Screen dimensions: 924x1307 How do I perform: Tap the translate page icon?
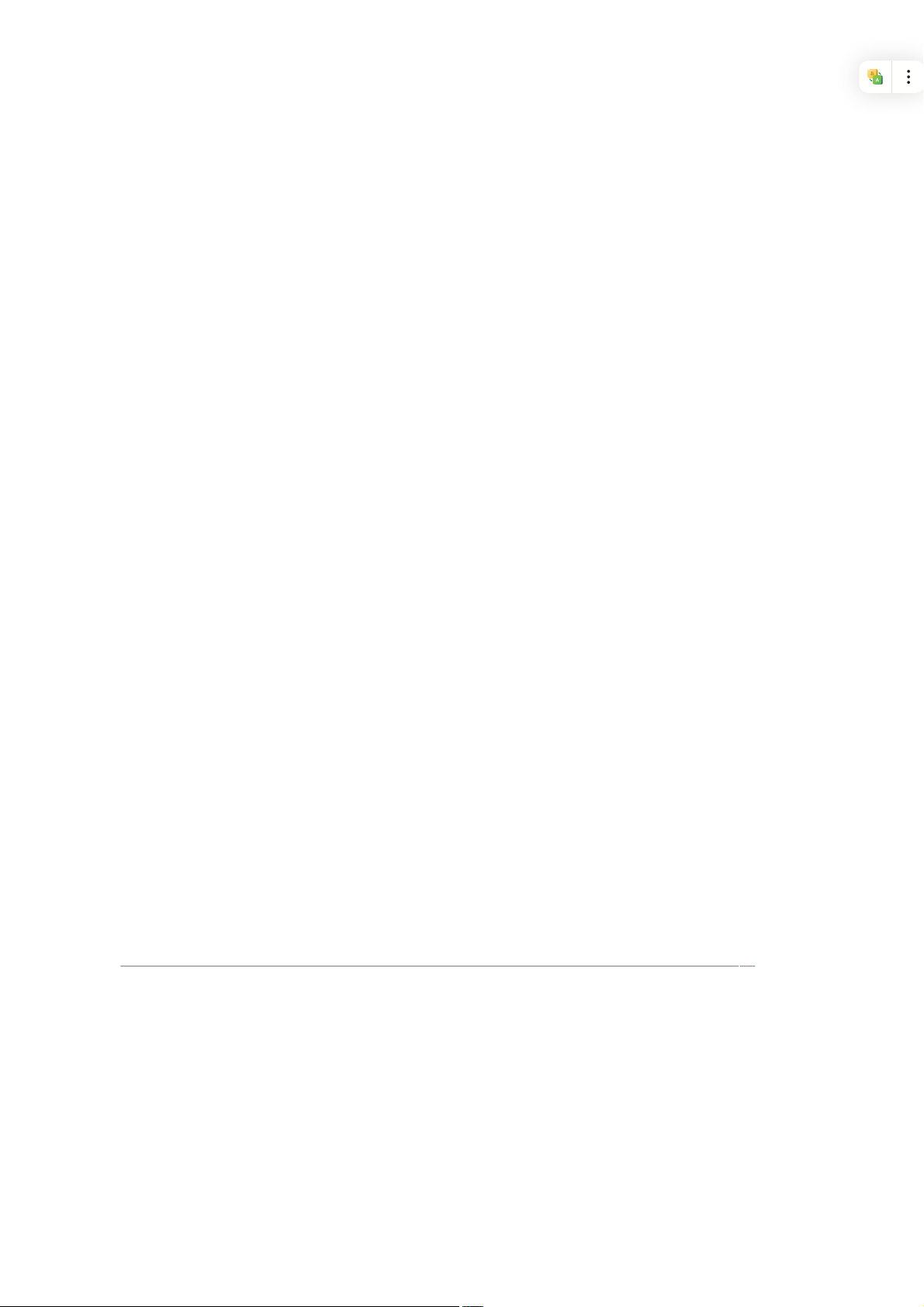pyautogui.click(x=875, y=77)
